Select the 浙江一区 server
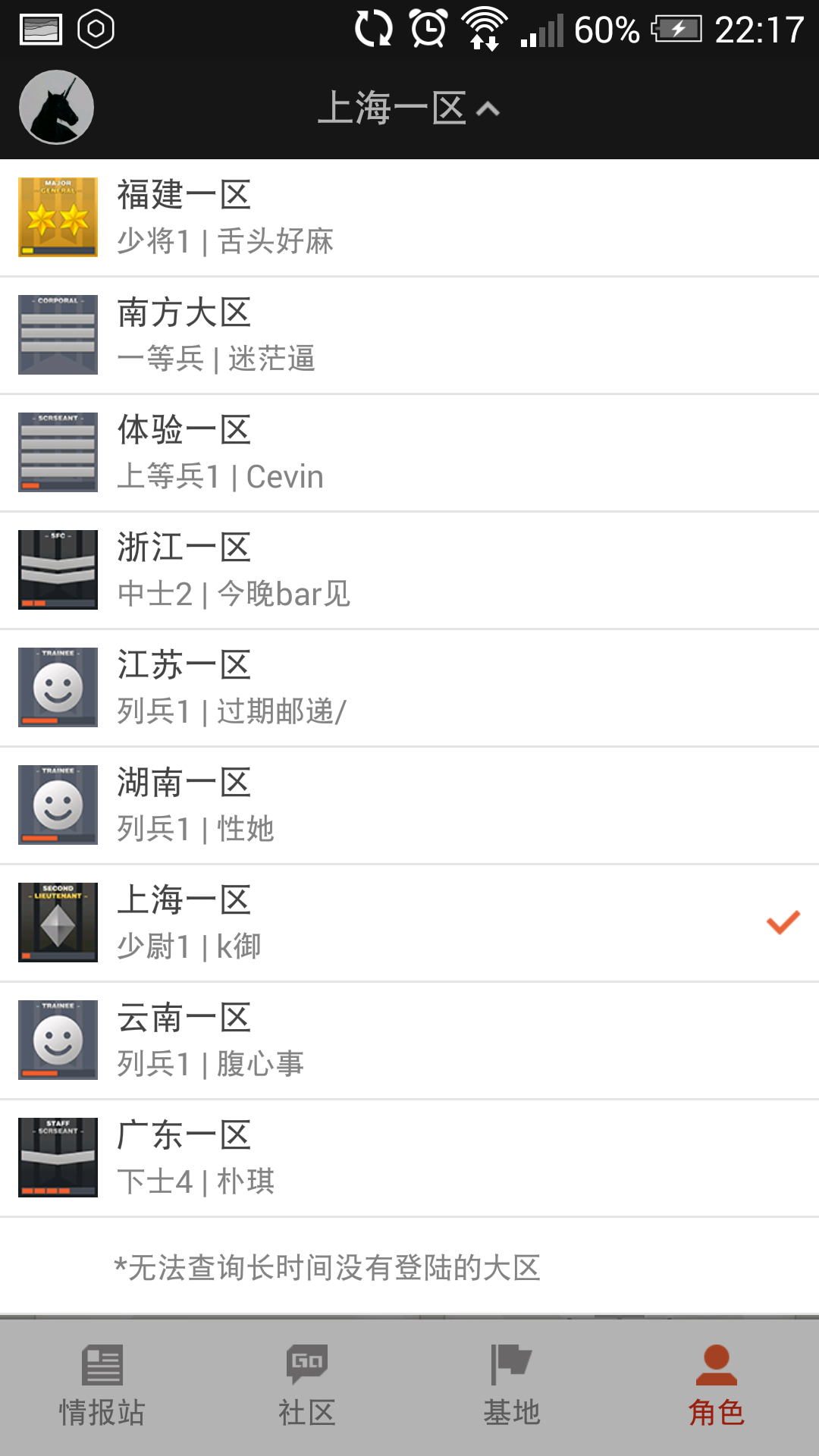 click(x=409, y=570)
